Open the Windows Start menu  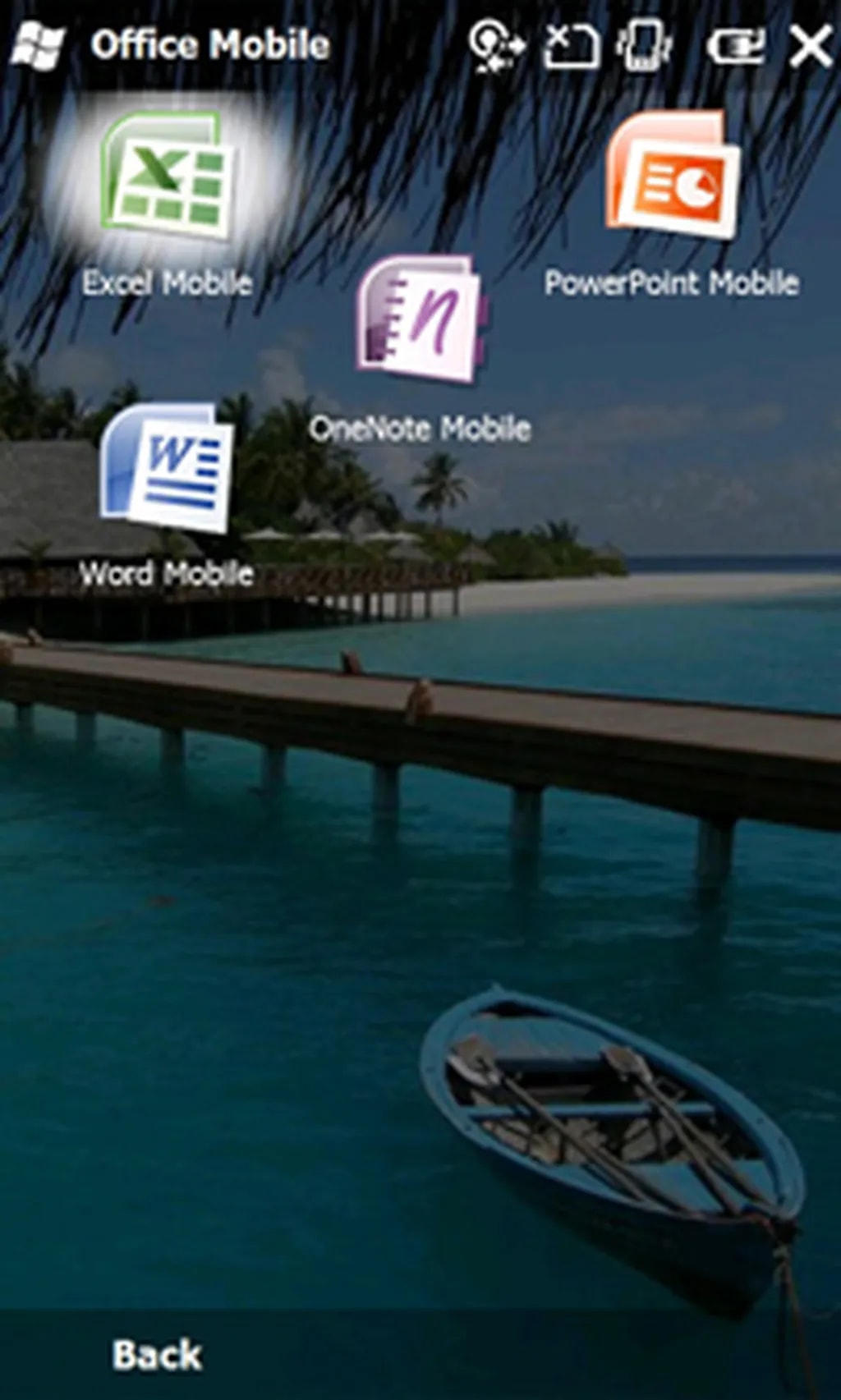click(37, 45)
